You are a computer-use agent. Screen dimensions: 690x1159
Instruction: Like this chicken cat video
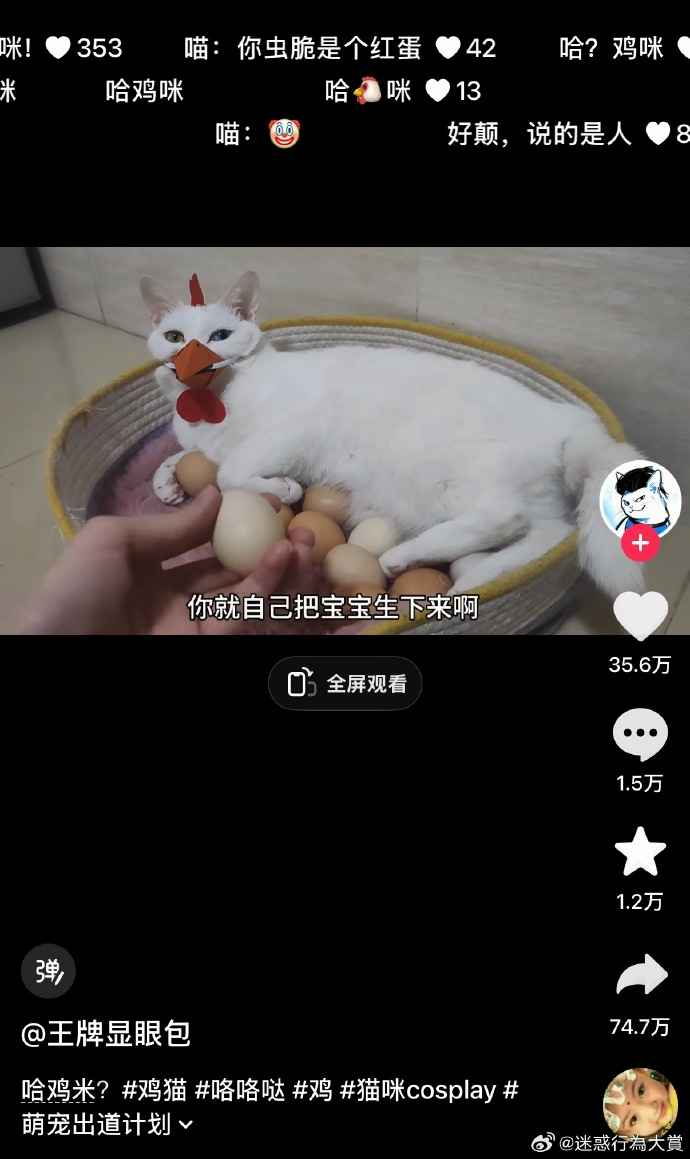tap(640, 616)
